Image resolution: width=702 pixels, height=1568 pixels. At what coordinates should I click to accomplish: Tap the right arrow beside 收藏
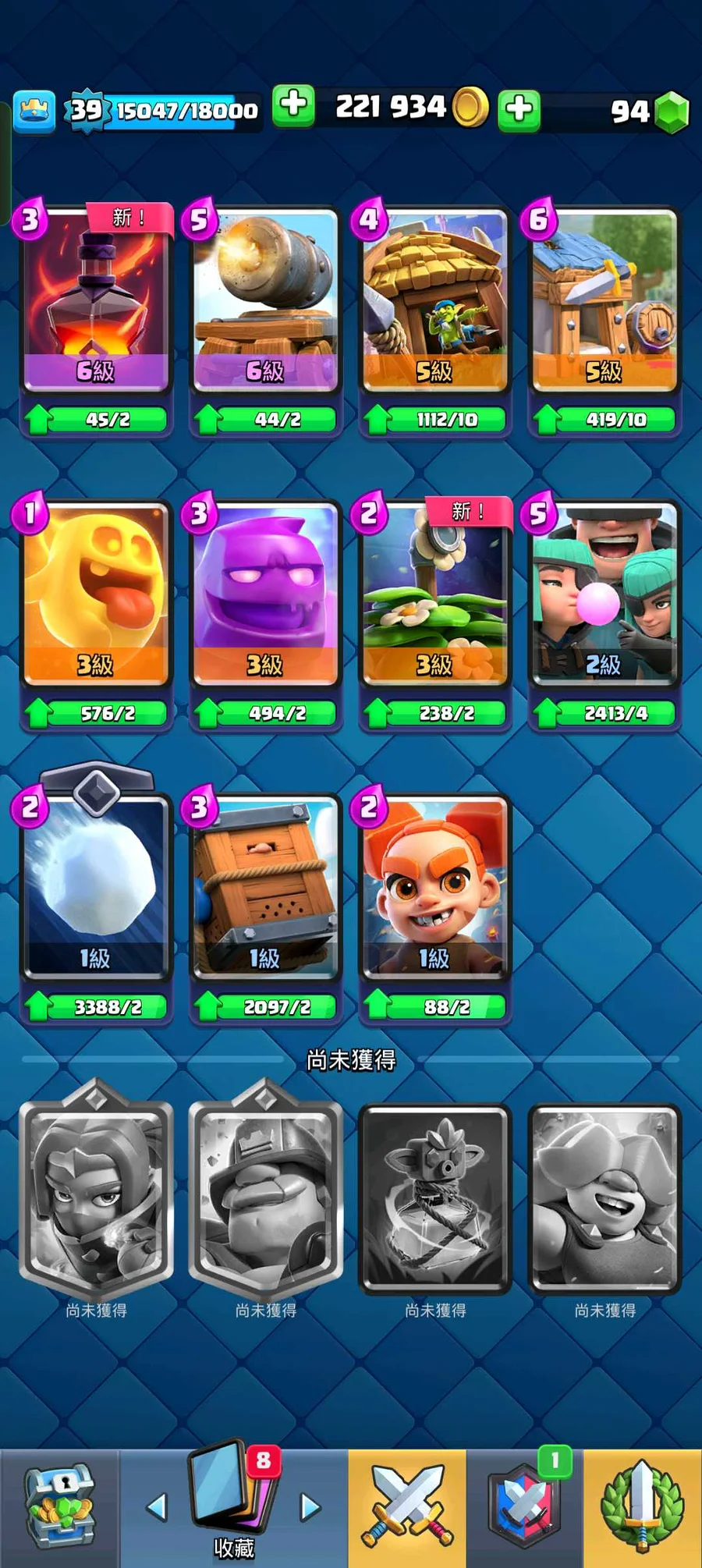[x=310, y=1507]
